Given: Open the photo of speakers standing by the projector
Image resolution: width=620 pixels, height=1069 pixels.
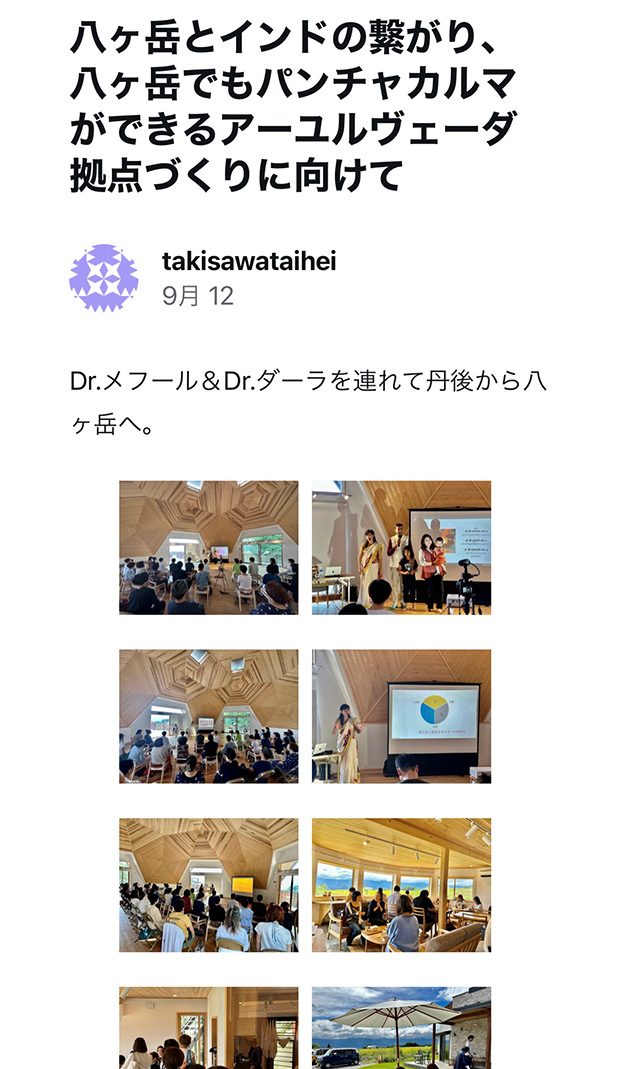Looking at the screenshot, I should (x=401, y=547).
